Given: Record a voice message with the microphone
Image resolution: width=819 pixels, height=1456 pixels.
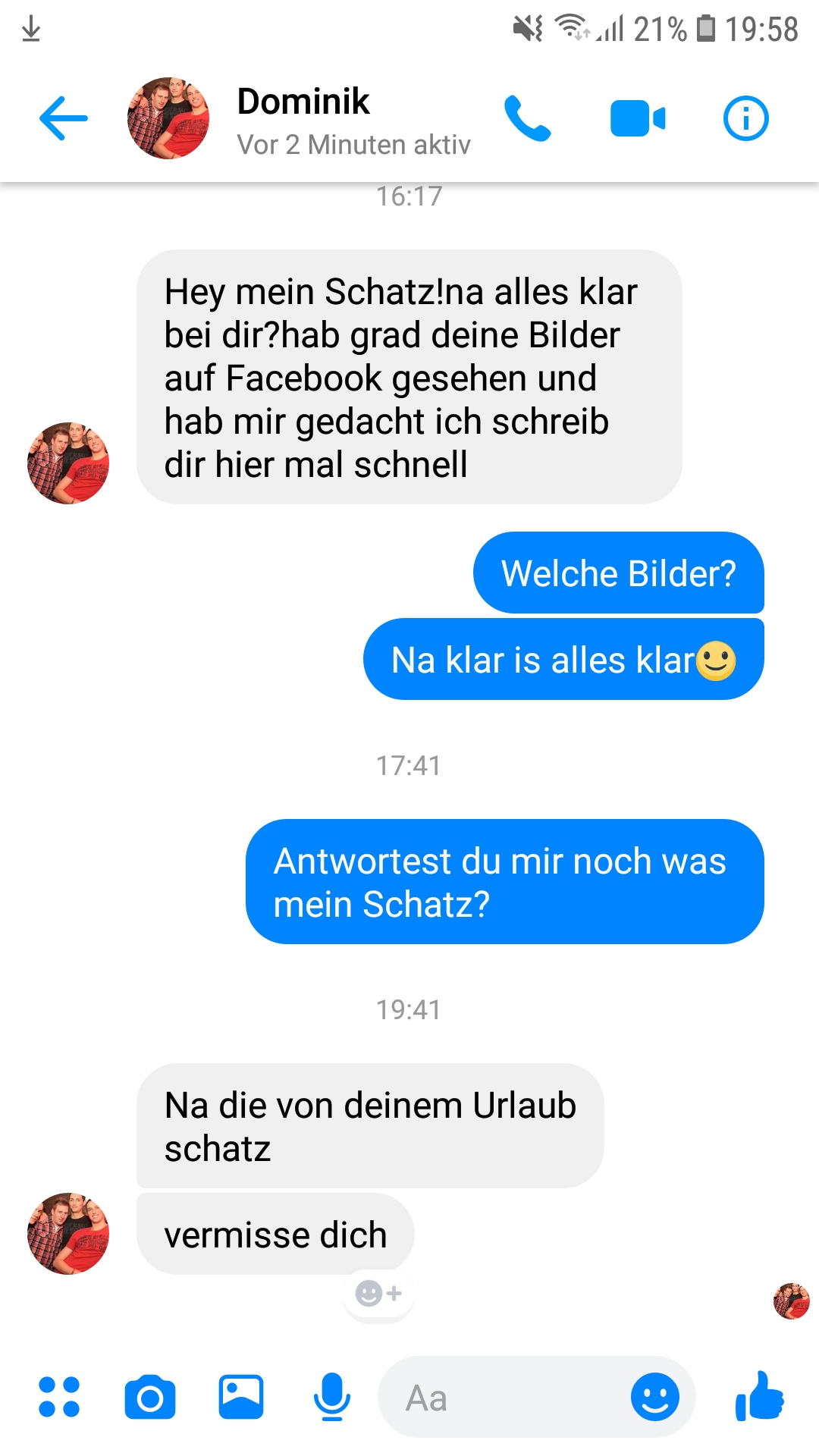Looking at the screenshot, I should [x=331, y=1397].
